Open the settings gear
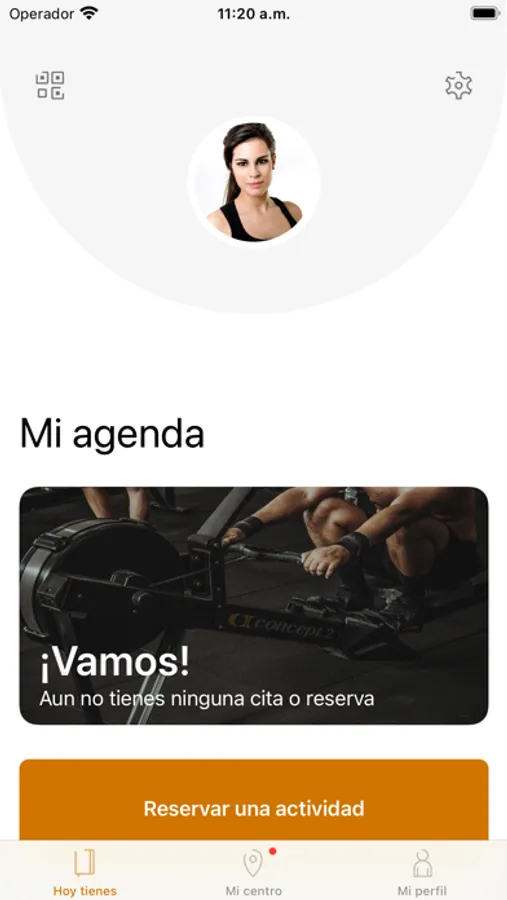This screenshot has width=507, height=900. tap(458, 86)
